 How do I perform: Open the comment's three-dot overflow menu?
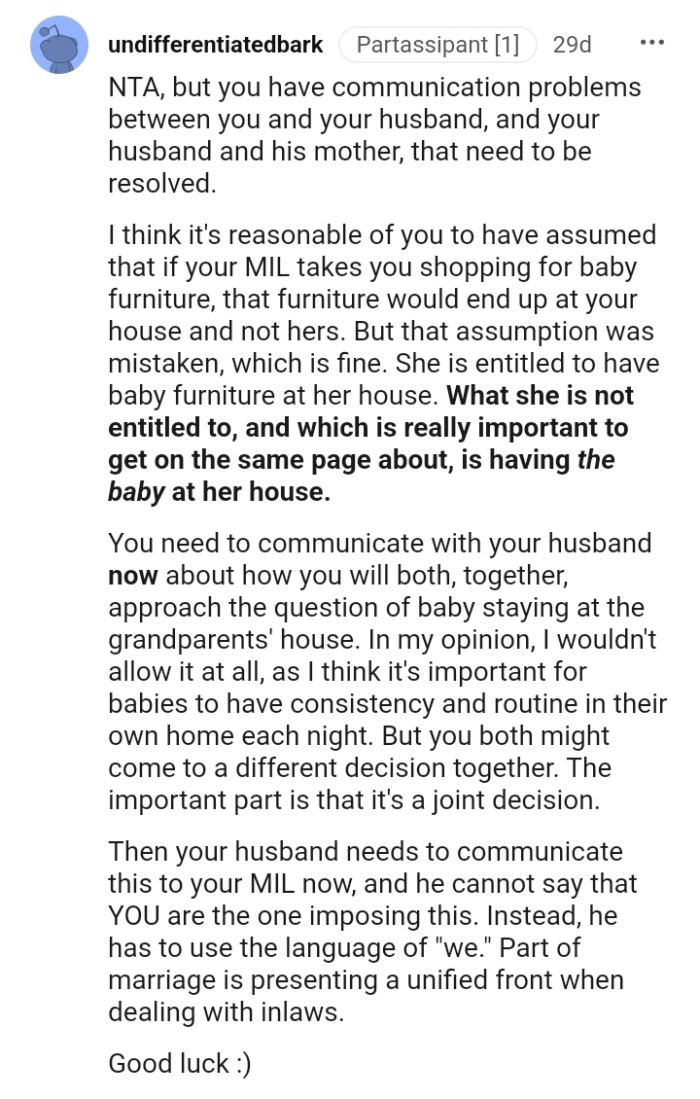pyautogui.click(x=651, y=45)
